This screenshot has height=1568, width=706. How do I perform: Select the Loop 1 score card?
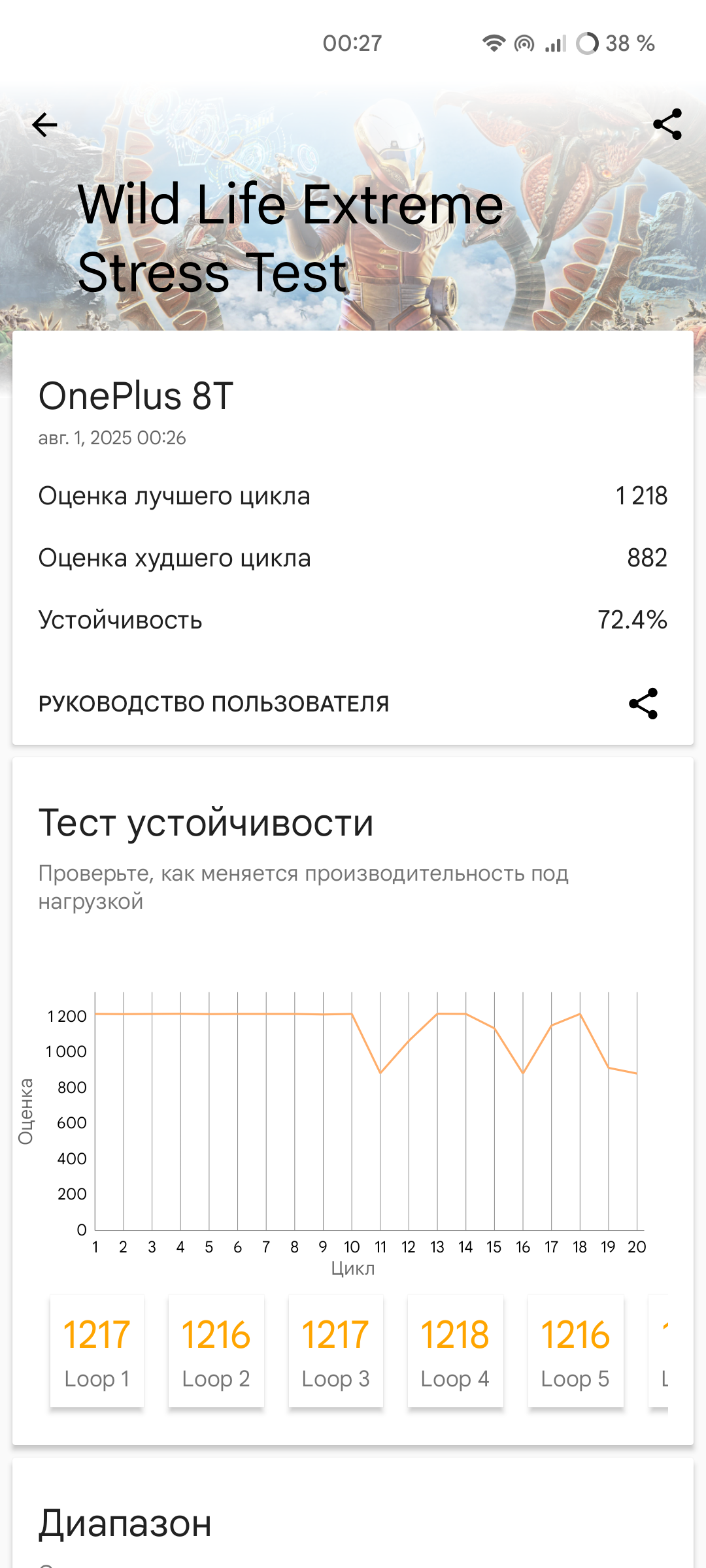[x=97, y=1351]
